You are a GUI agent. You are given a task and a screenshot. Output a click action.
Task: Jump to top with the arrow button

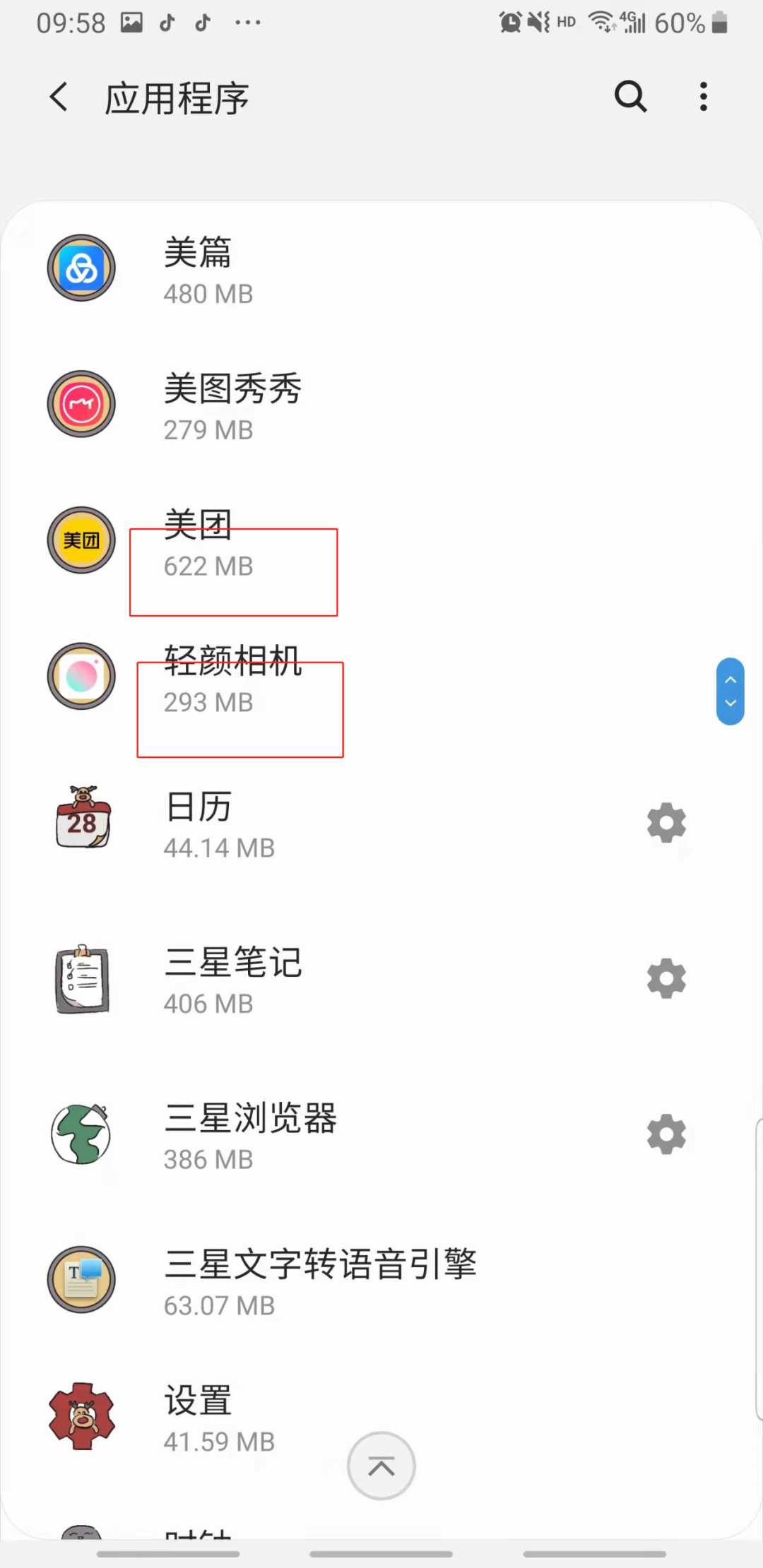(381, 1466)
